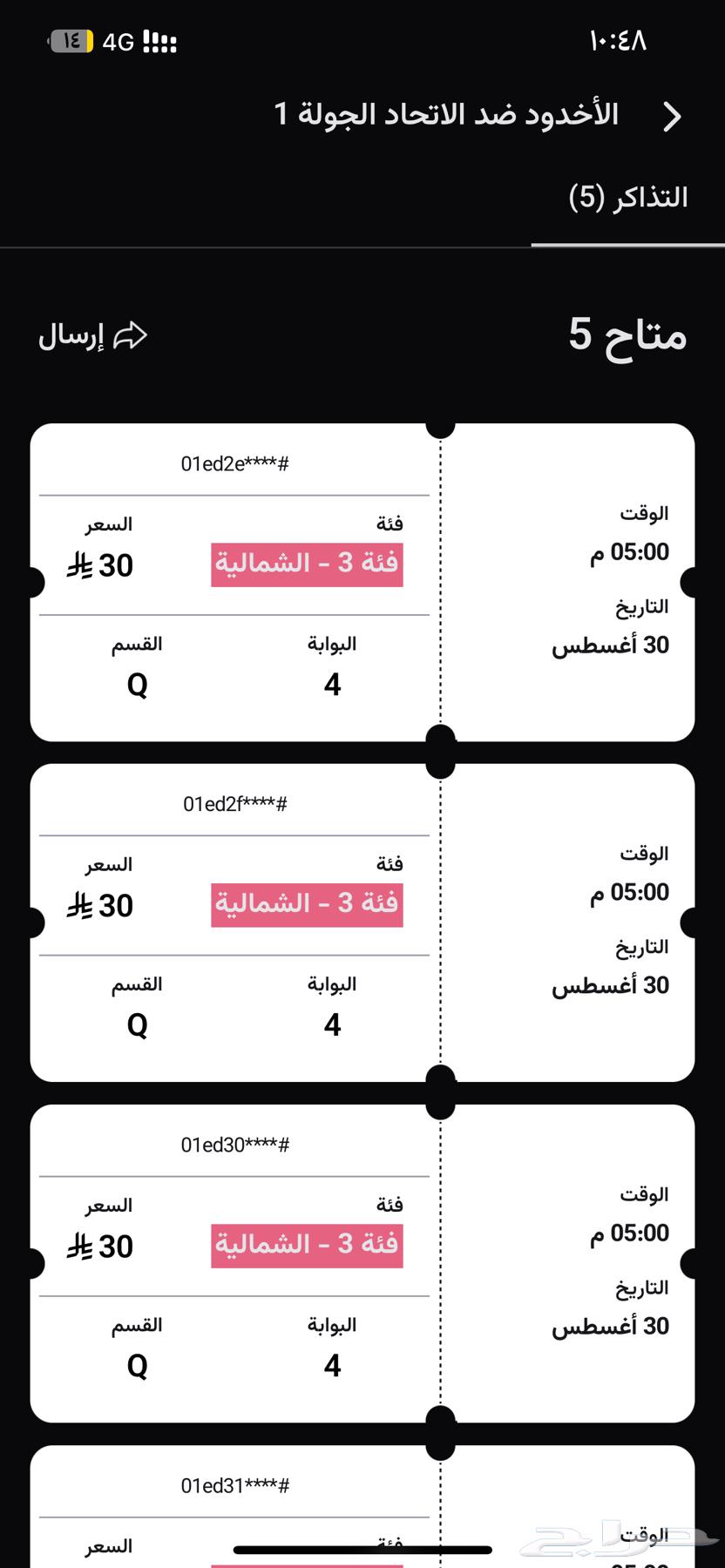Tap the 4G network indicator

(x=118, y=41)
